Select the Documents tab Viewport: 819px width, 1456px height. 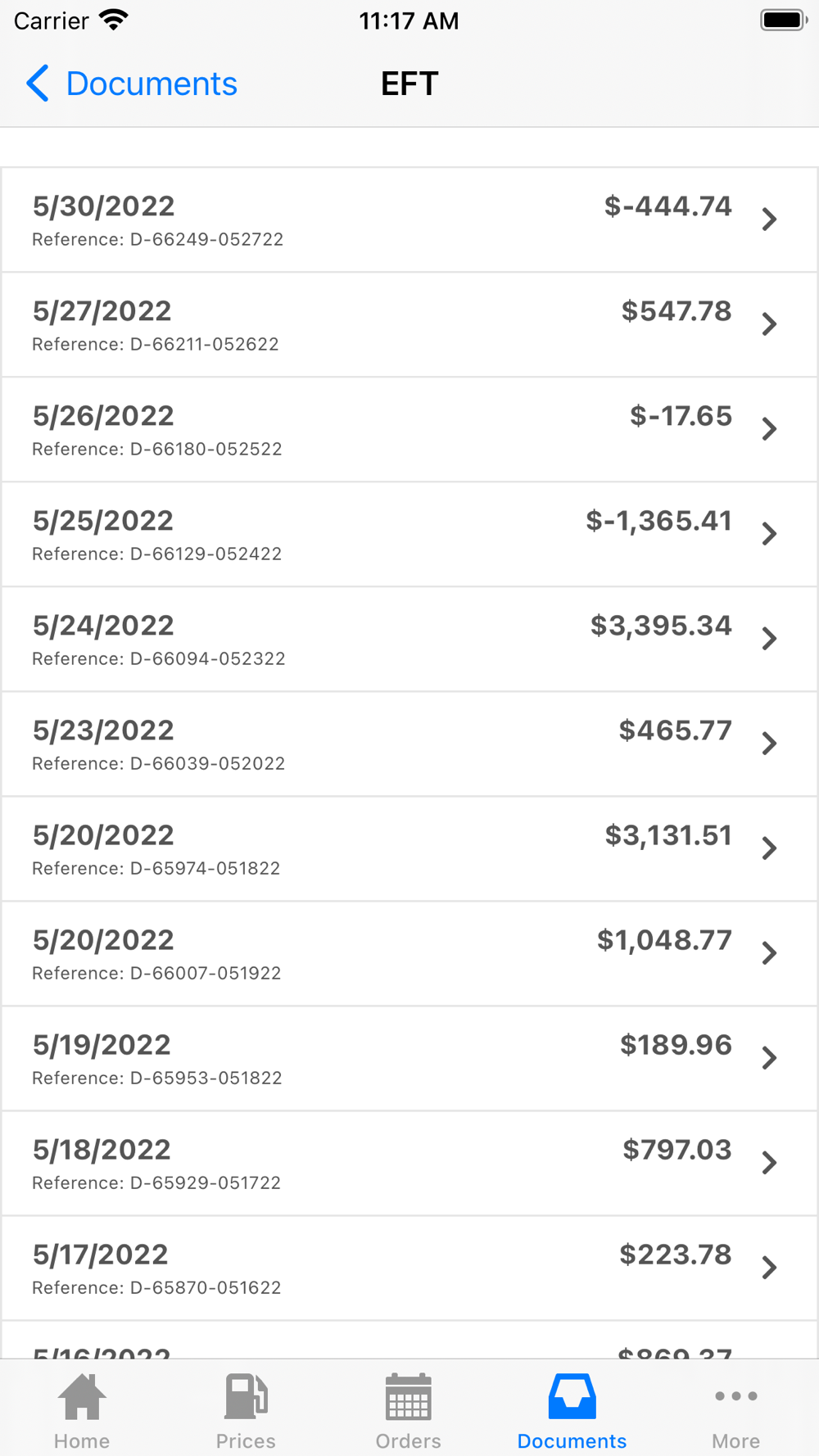pyautogui.click(x=572, y=1410)
